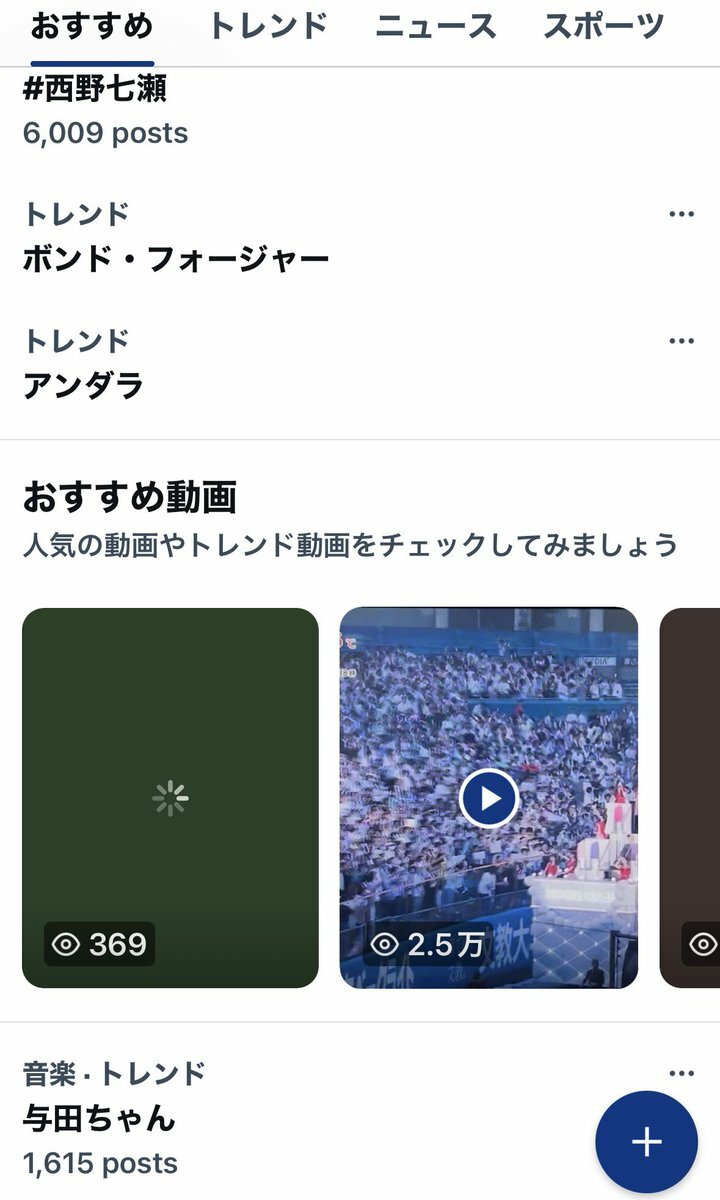Play the stadium video with 2.5万 views

coord(489,798)
